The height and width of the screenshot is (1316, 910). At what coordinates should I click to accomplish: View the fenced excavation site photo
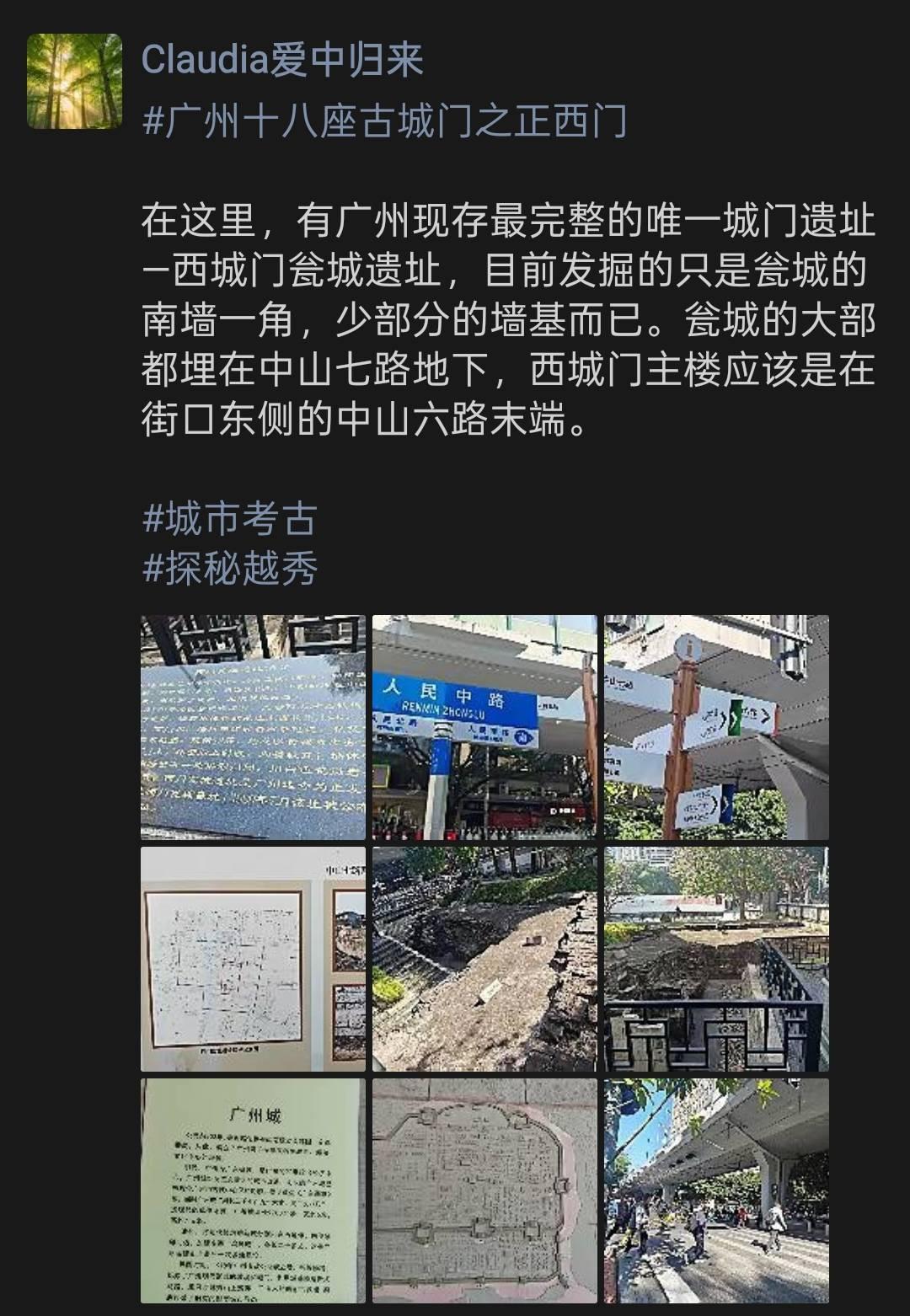pyautogui.click(x=716, y=959)
